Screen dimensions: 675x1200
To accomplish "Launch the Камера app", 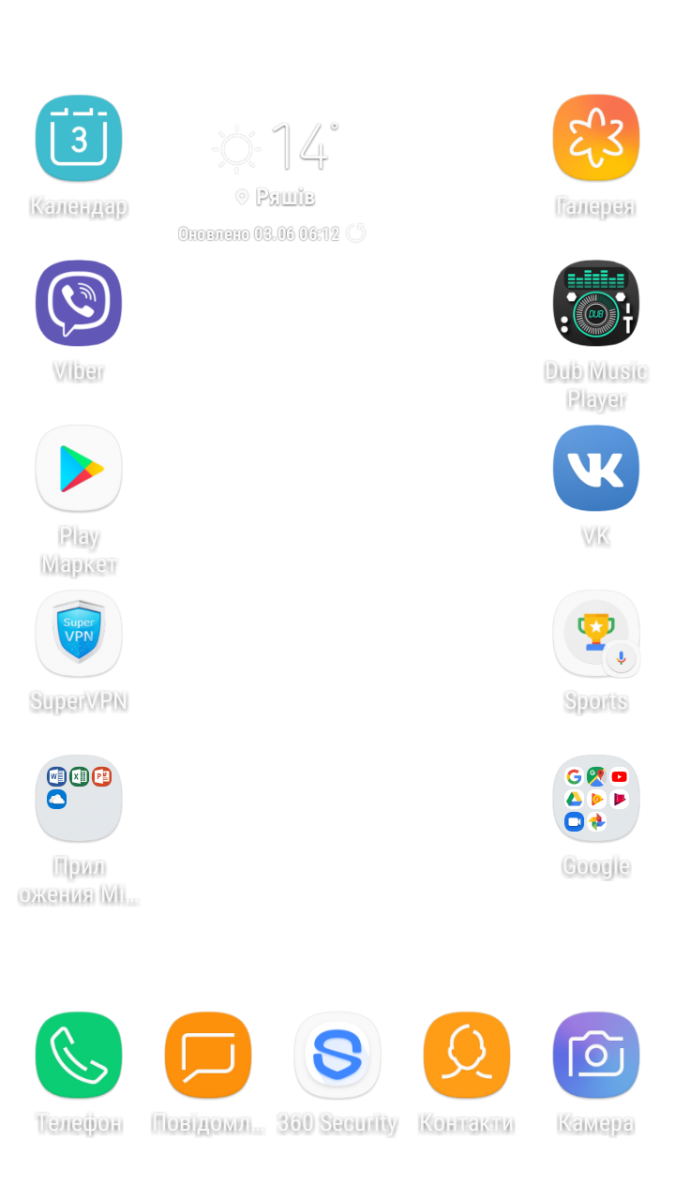I will tap(596, 1055).
